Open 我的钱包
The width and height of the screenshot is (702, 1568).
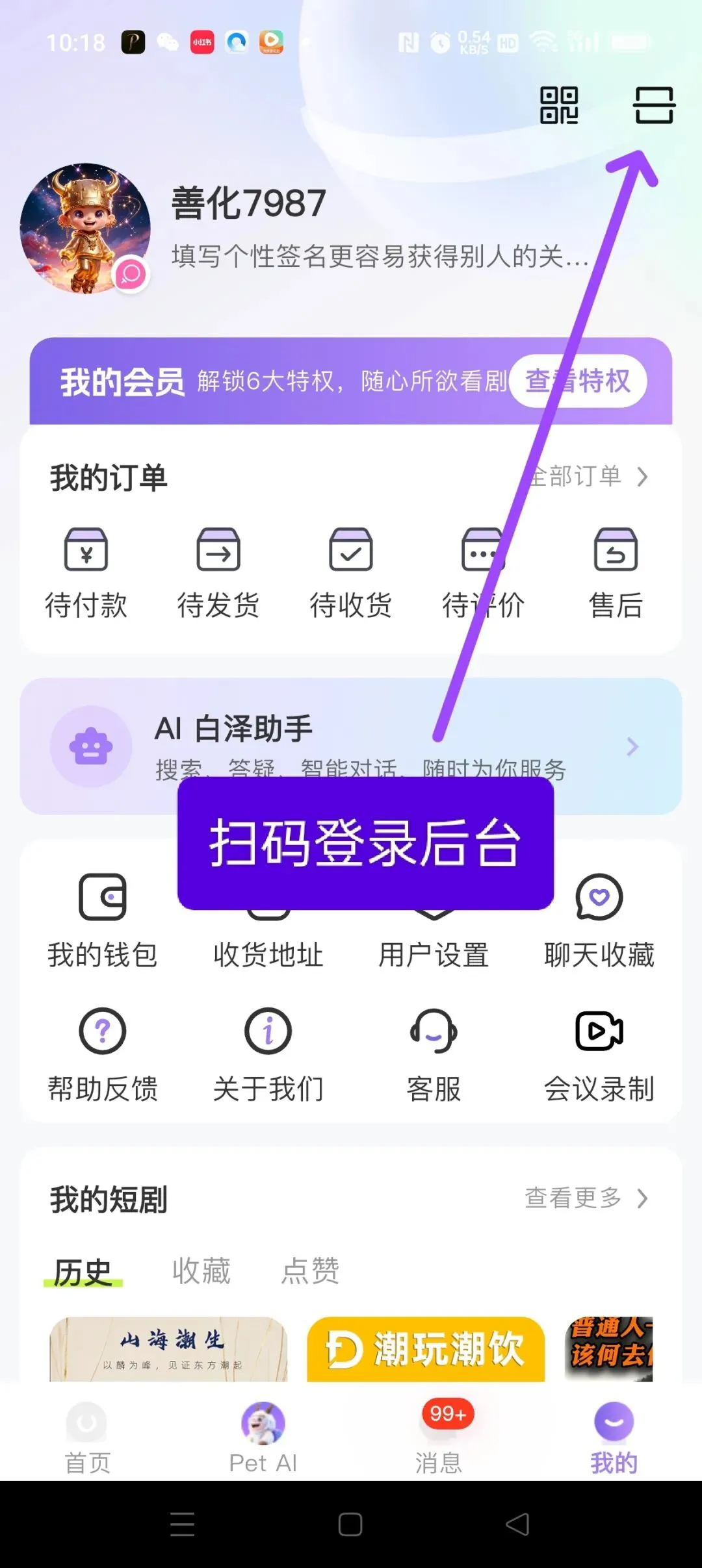(x=103, y=921)
